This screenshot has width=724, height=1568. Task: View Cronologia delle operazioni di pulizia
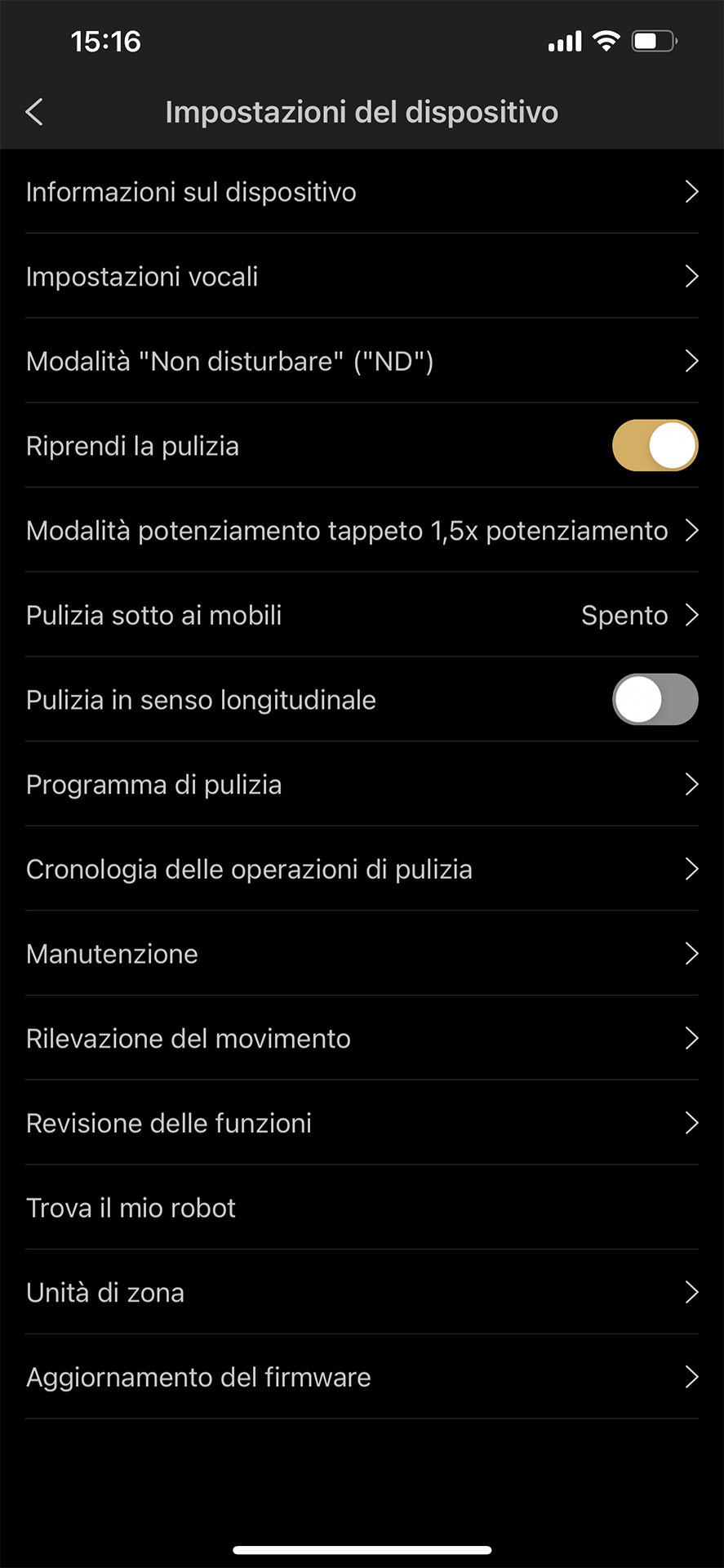[x=362, y=869]
